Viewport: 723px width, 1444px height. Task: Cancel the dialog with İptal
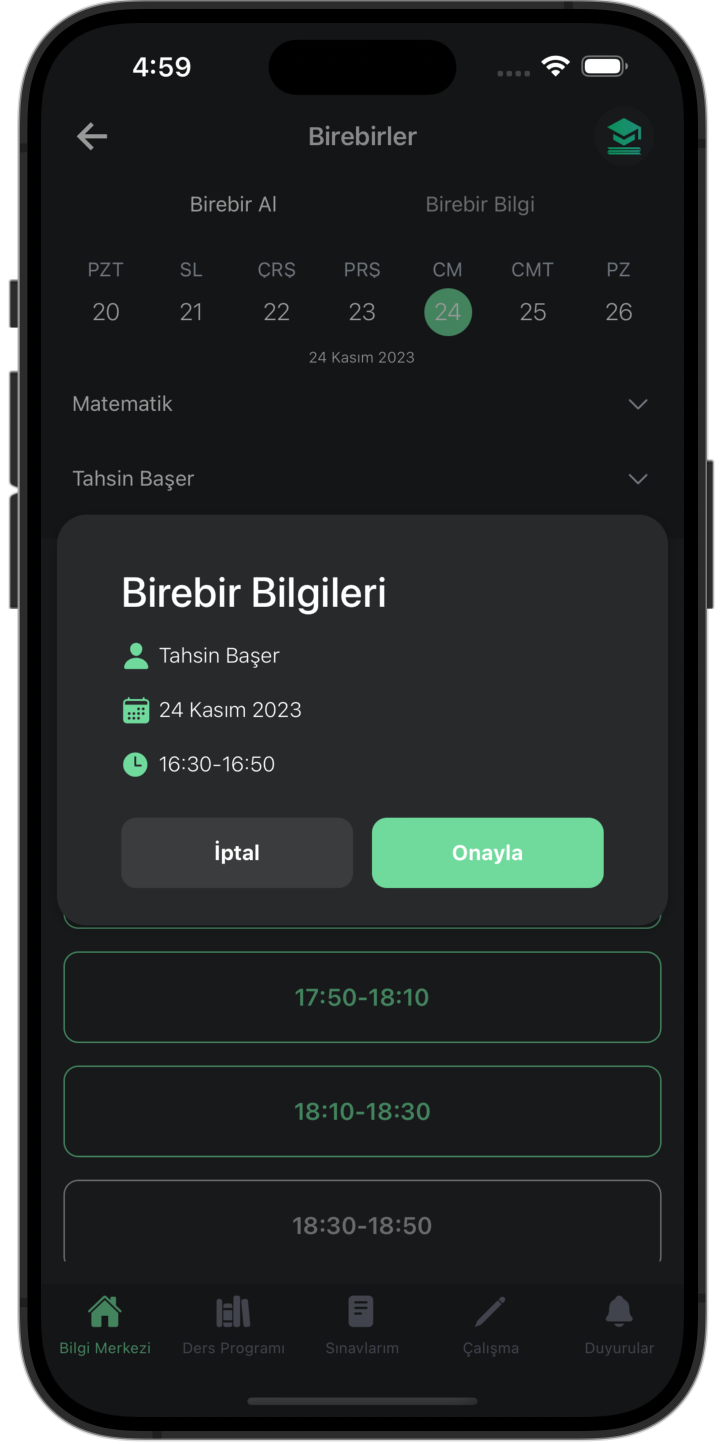[x=236, y=852]
